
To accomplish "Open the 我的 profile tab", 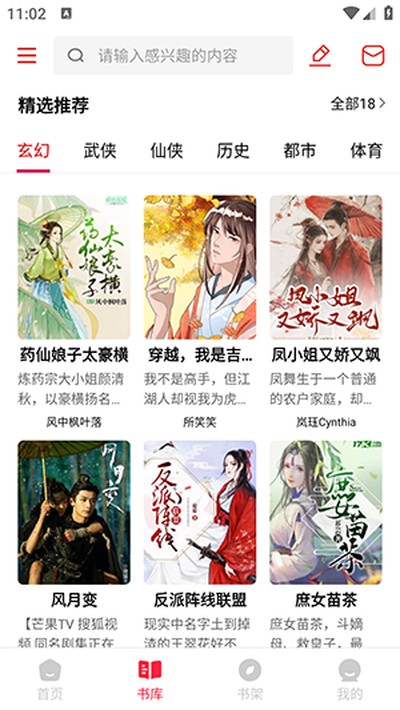I will point(350,680).
